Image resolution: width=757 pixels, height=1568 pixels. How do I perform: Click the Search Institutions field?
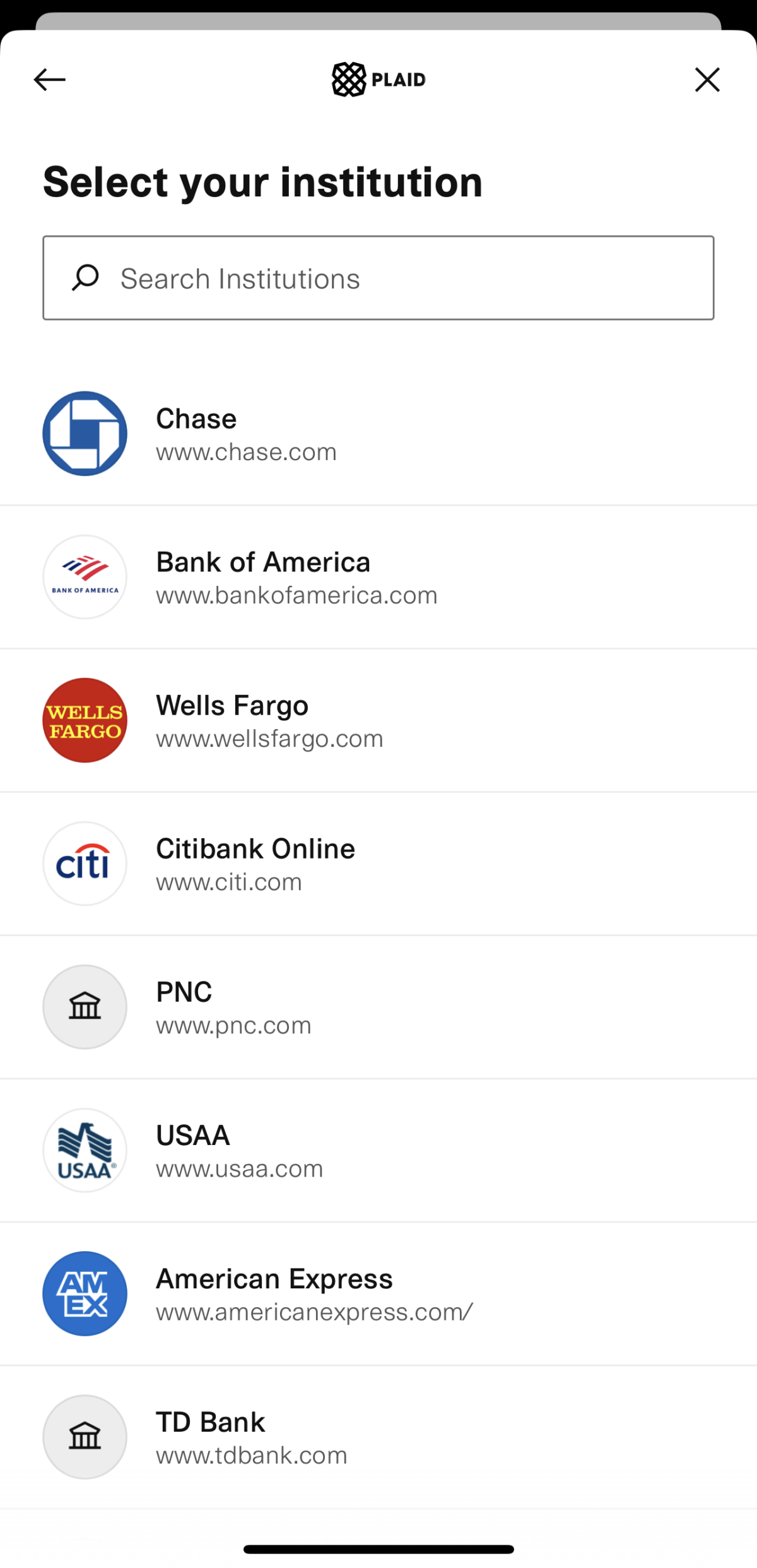(378, 277)
